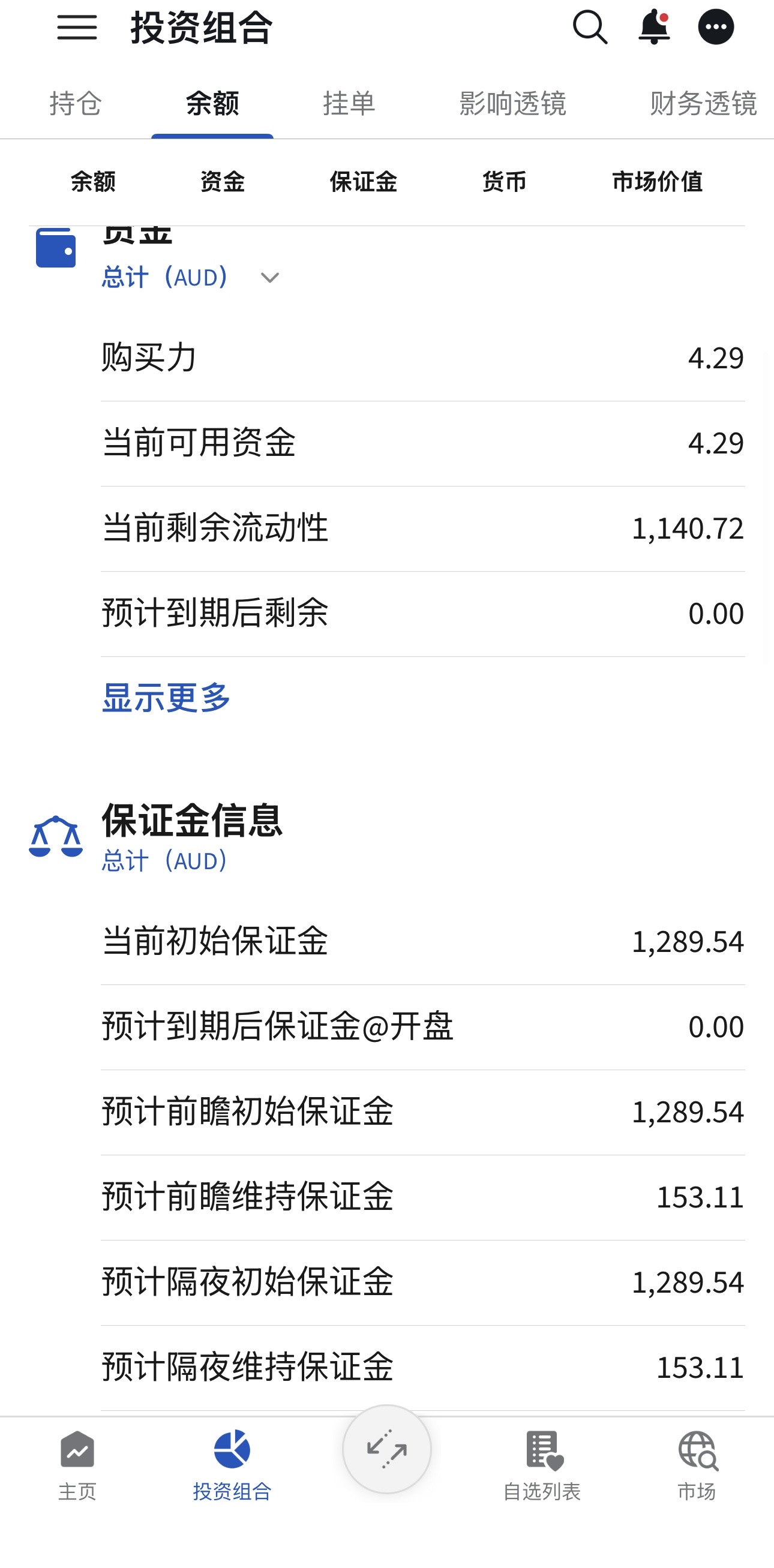Tap the center trade arrows button

386,1450
